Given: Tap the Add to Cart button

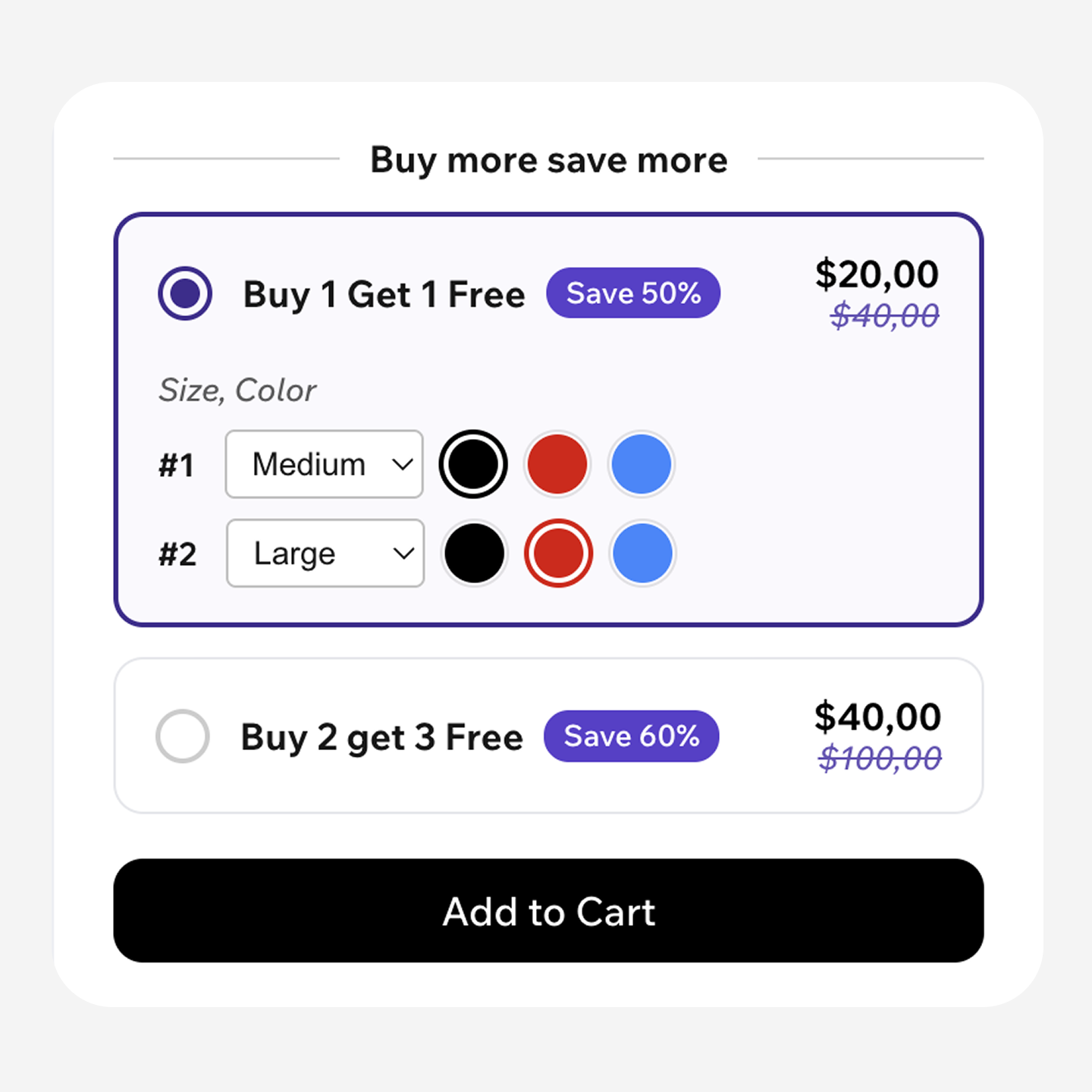Looking at the screenshot, I should [x=548, y=911].
